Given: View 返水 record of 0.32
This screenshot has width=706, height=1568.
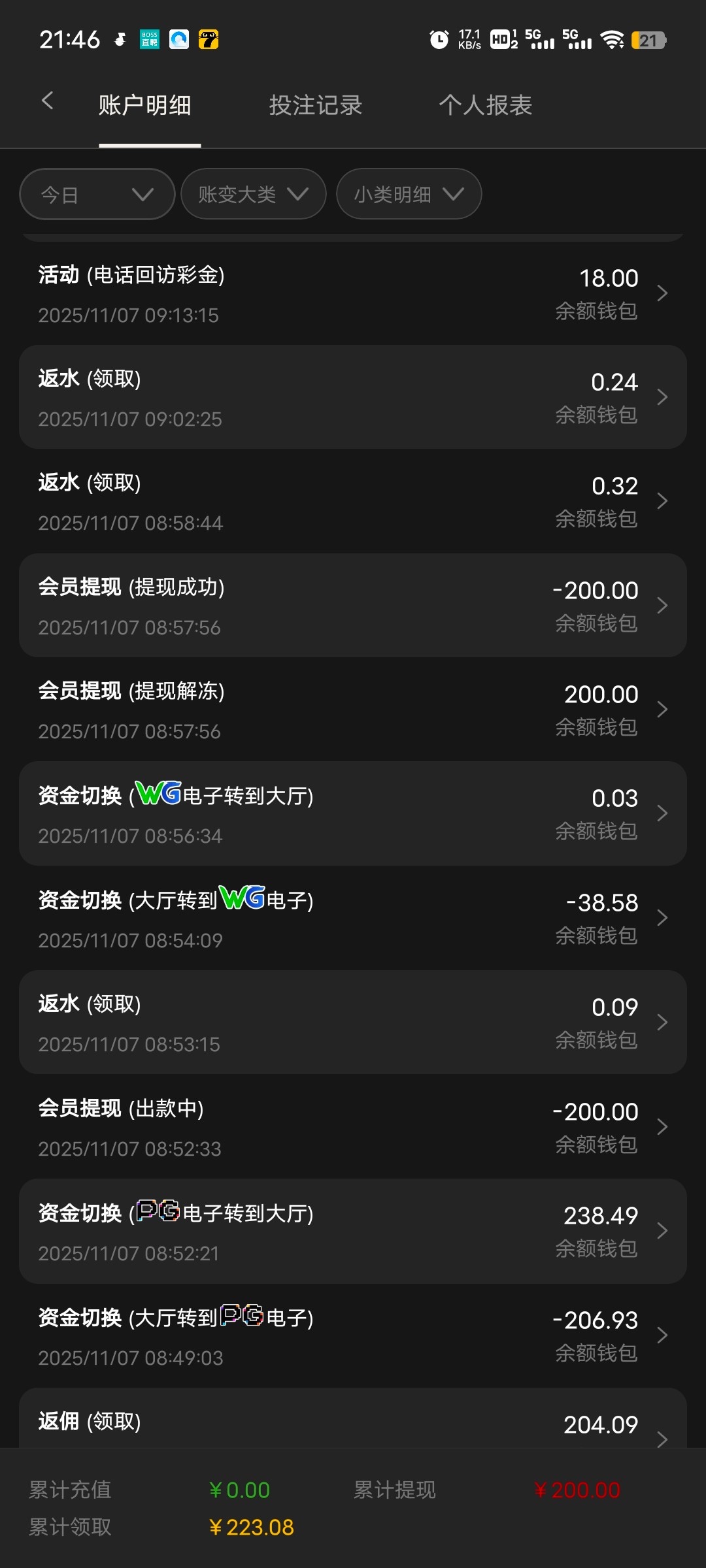Looking at the screenshot, I should 353,501.
